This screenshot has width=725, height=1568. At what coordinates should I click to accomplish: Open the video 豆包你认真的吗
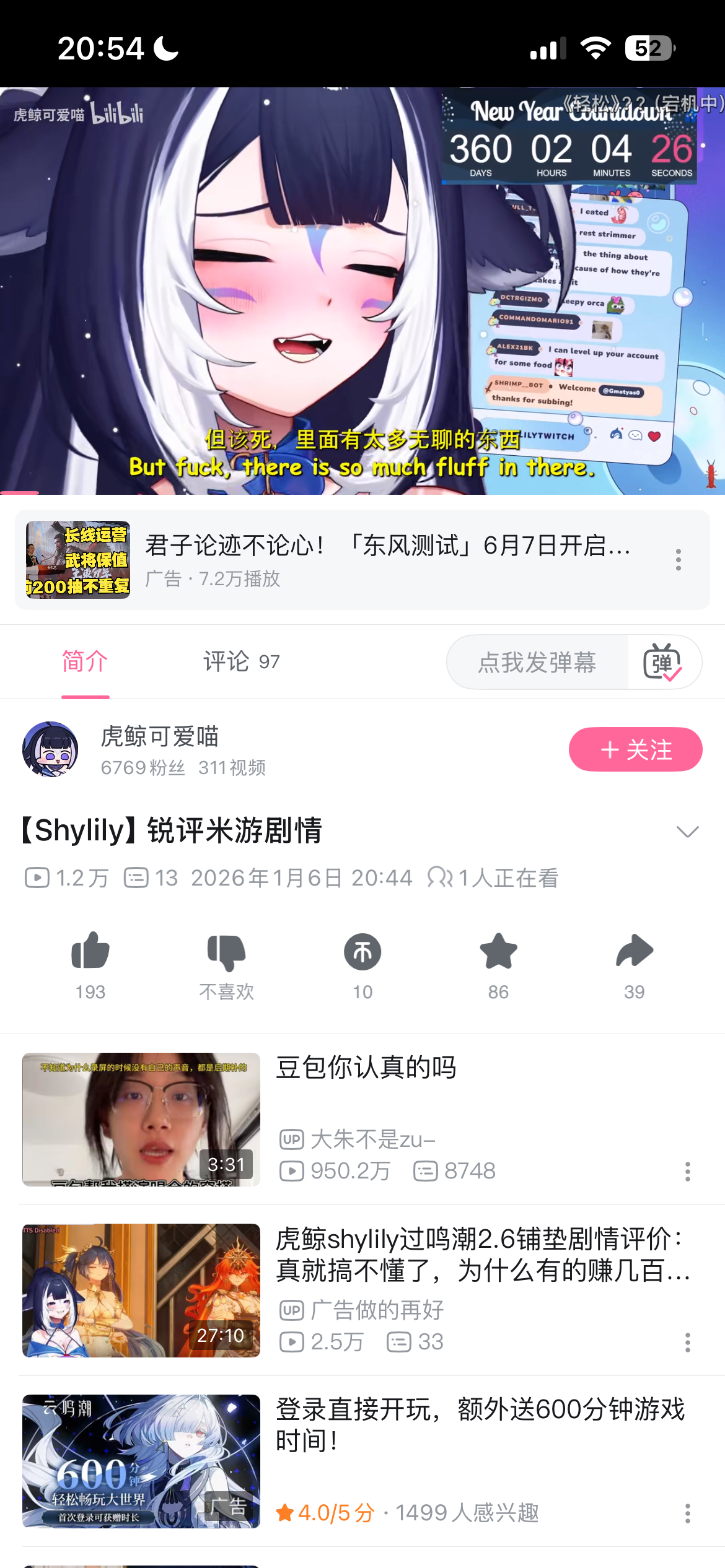[x=366, y=1068]
